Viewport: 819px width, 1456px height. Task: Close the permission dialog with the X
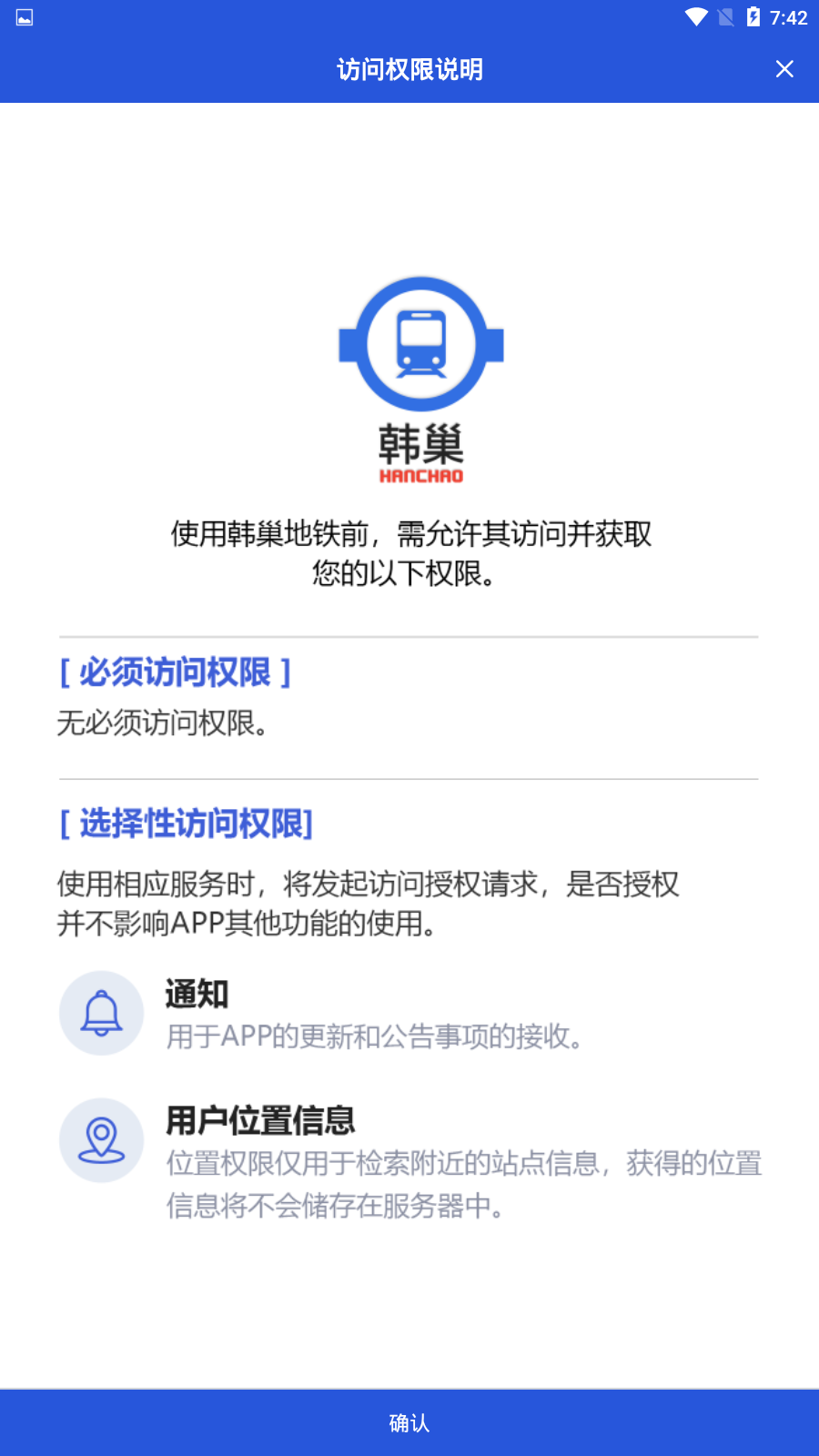pos(784,68)
